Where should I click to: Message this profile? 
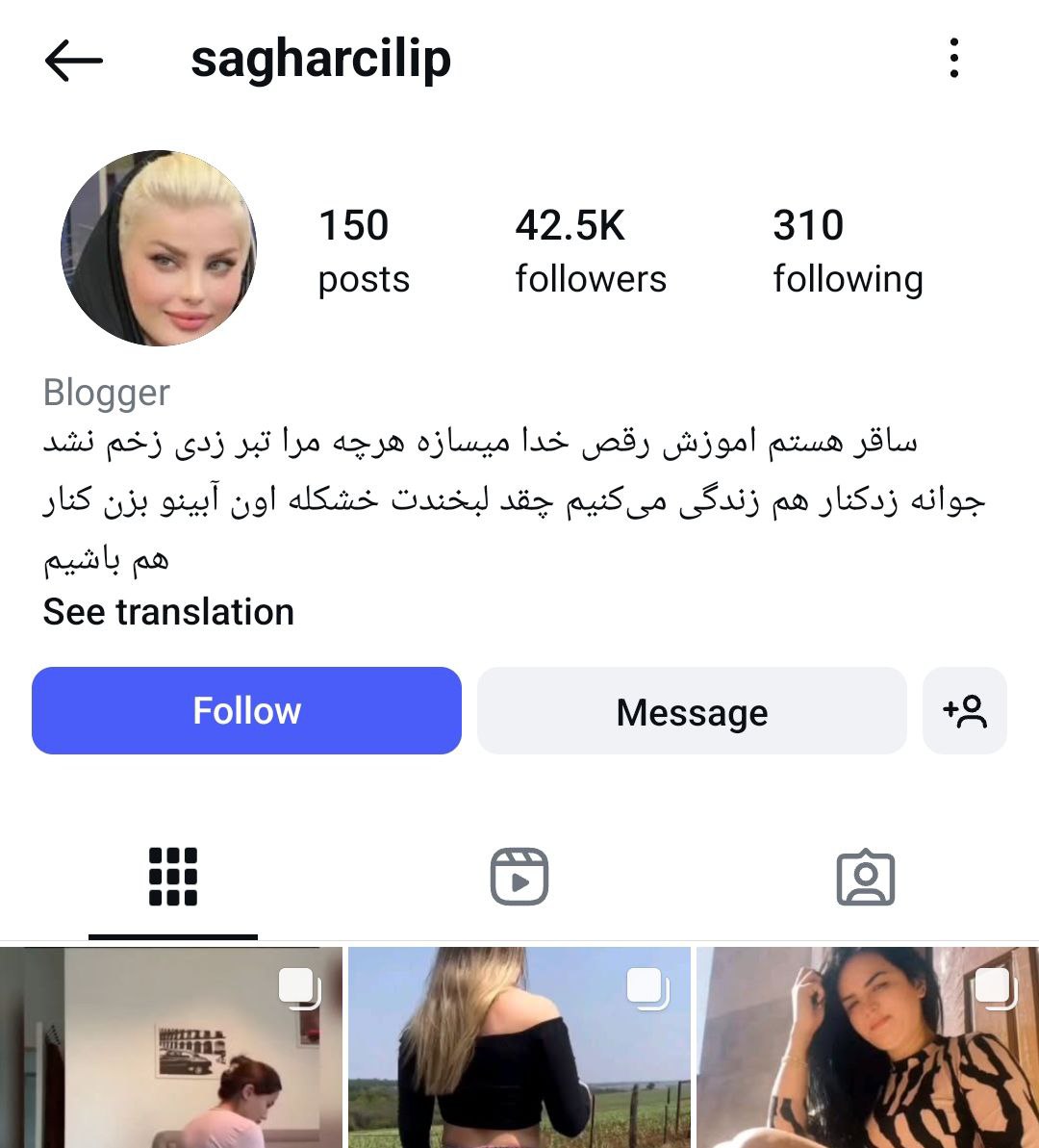(x=692, y=712)
